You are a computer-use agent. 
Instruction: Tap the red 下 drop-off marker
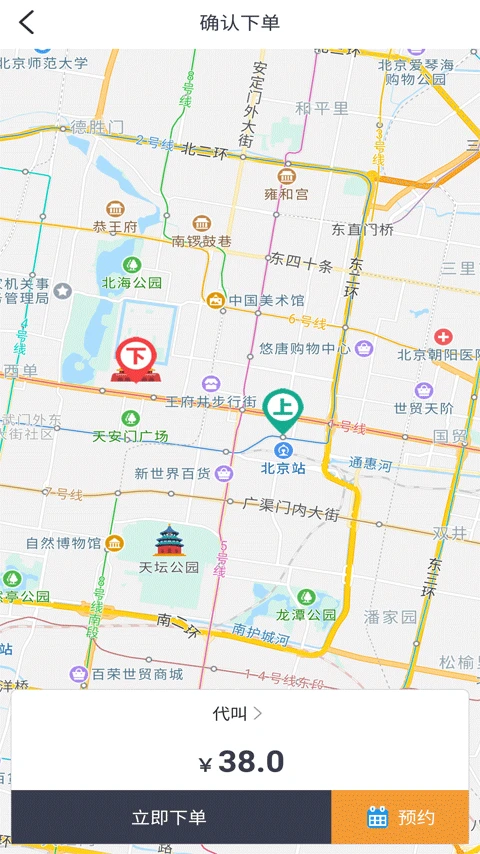(136, 360)
